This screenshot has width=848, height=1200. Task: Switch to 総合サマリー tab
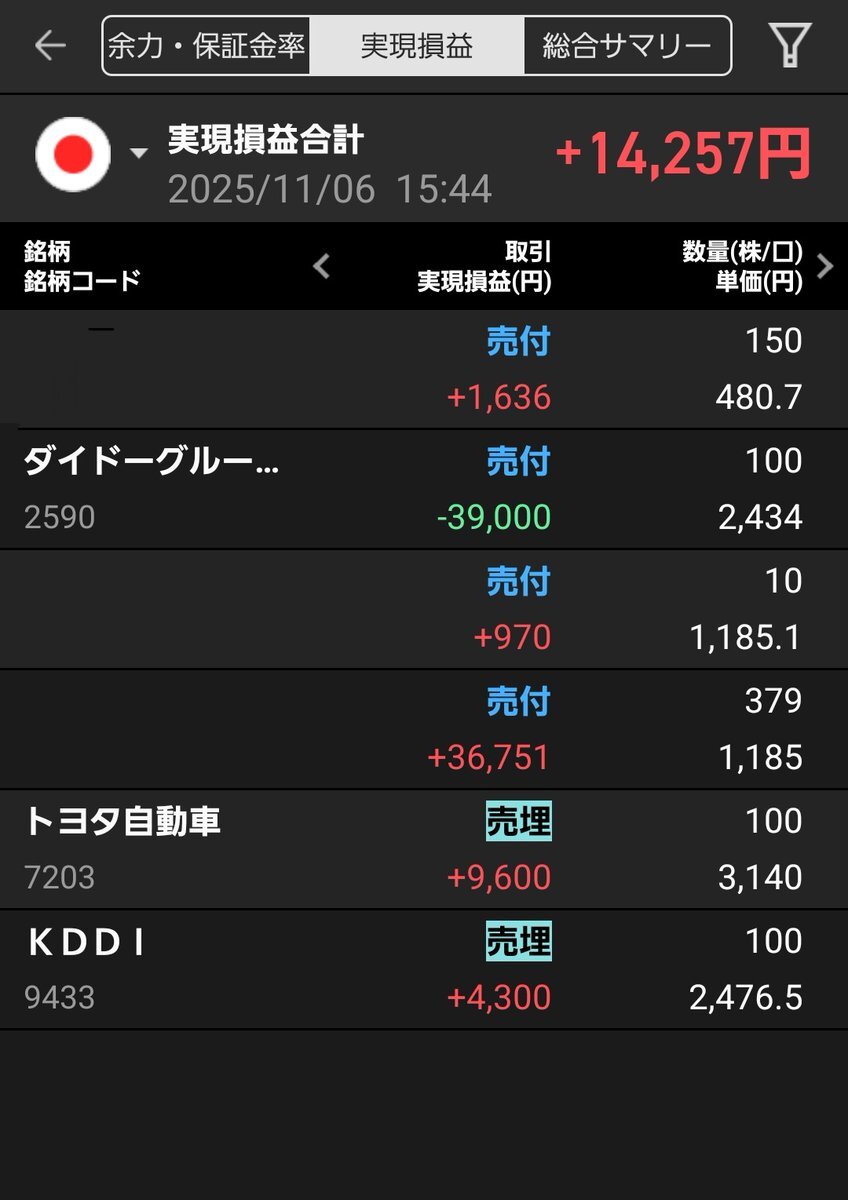click(627, 45)
